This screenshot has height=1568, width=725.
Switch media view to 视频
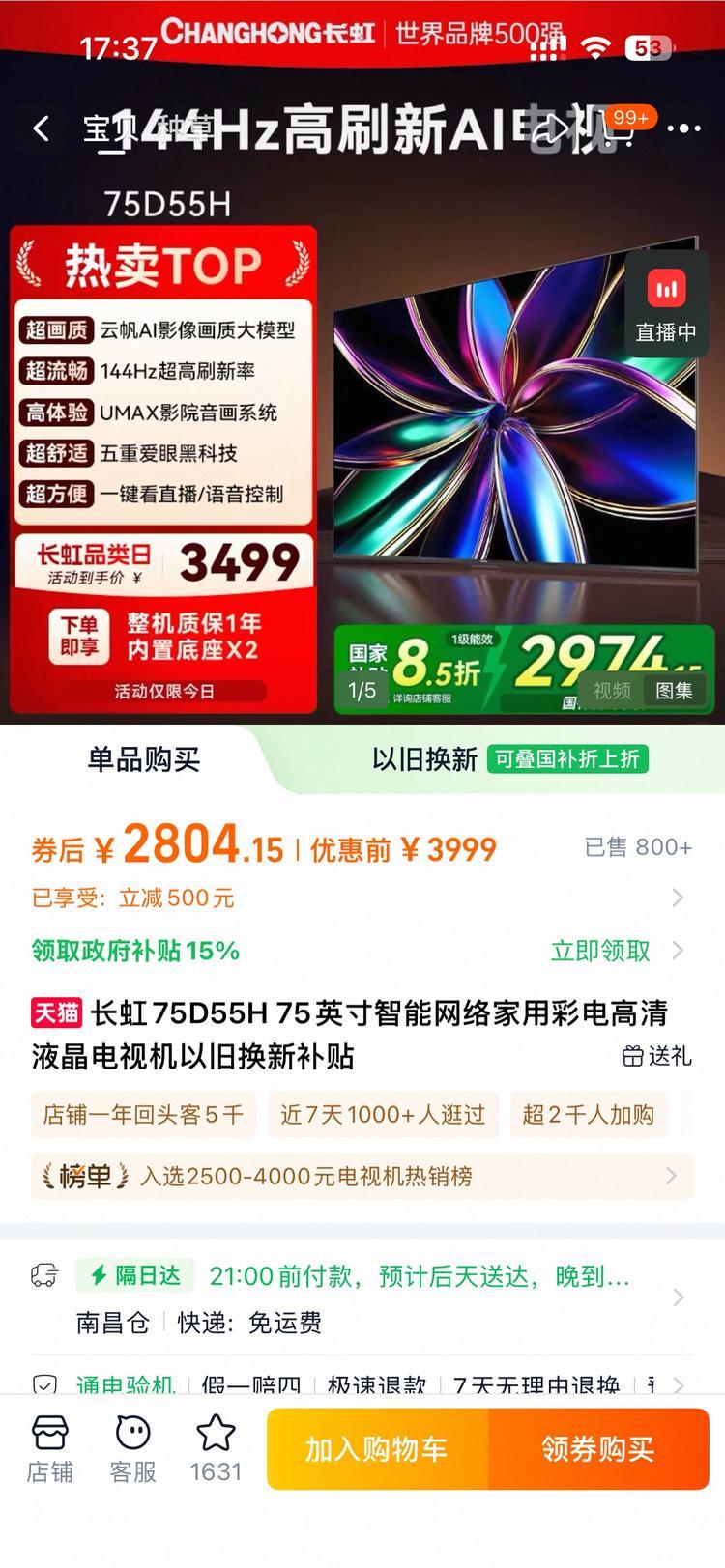coord(611,690)
